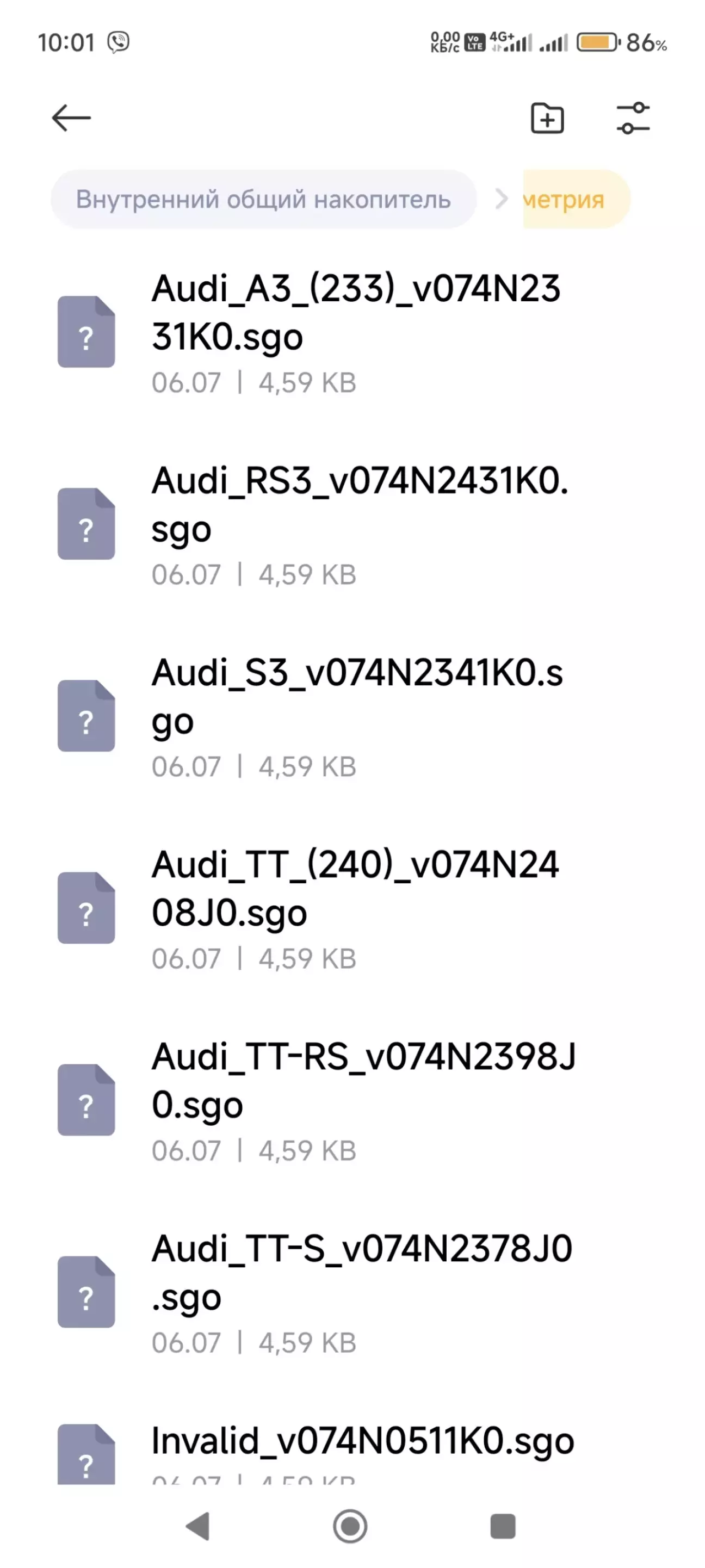This screenshot has width=705, height=1568.
Task: Open file Audi_TT-RS_v074N2398J0.sgo
Action: pyautogui.click(x=352, y=1100)
